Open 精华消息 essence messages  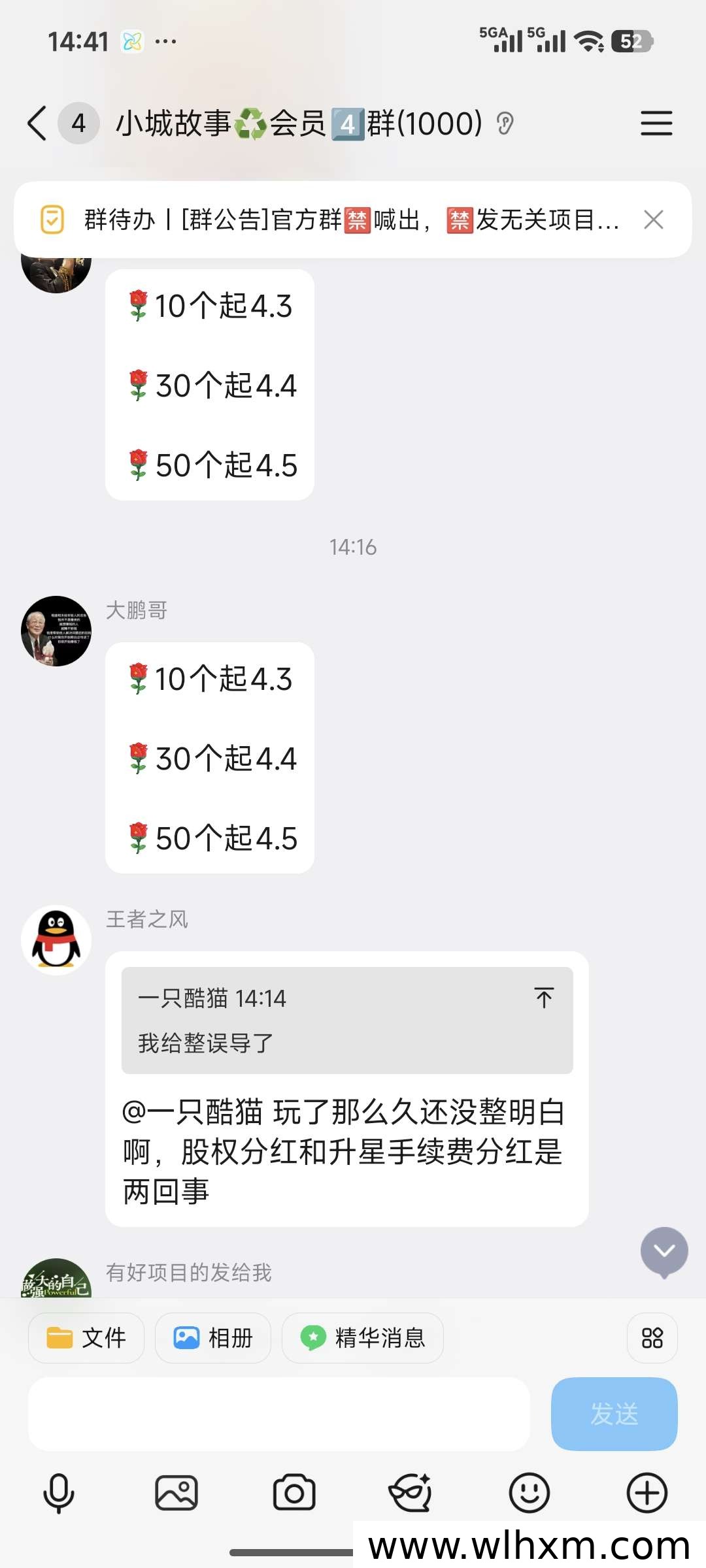362,1337
